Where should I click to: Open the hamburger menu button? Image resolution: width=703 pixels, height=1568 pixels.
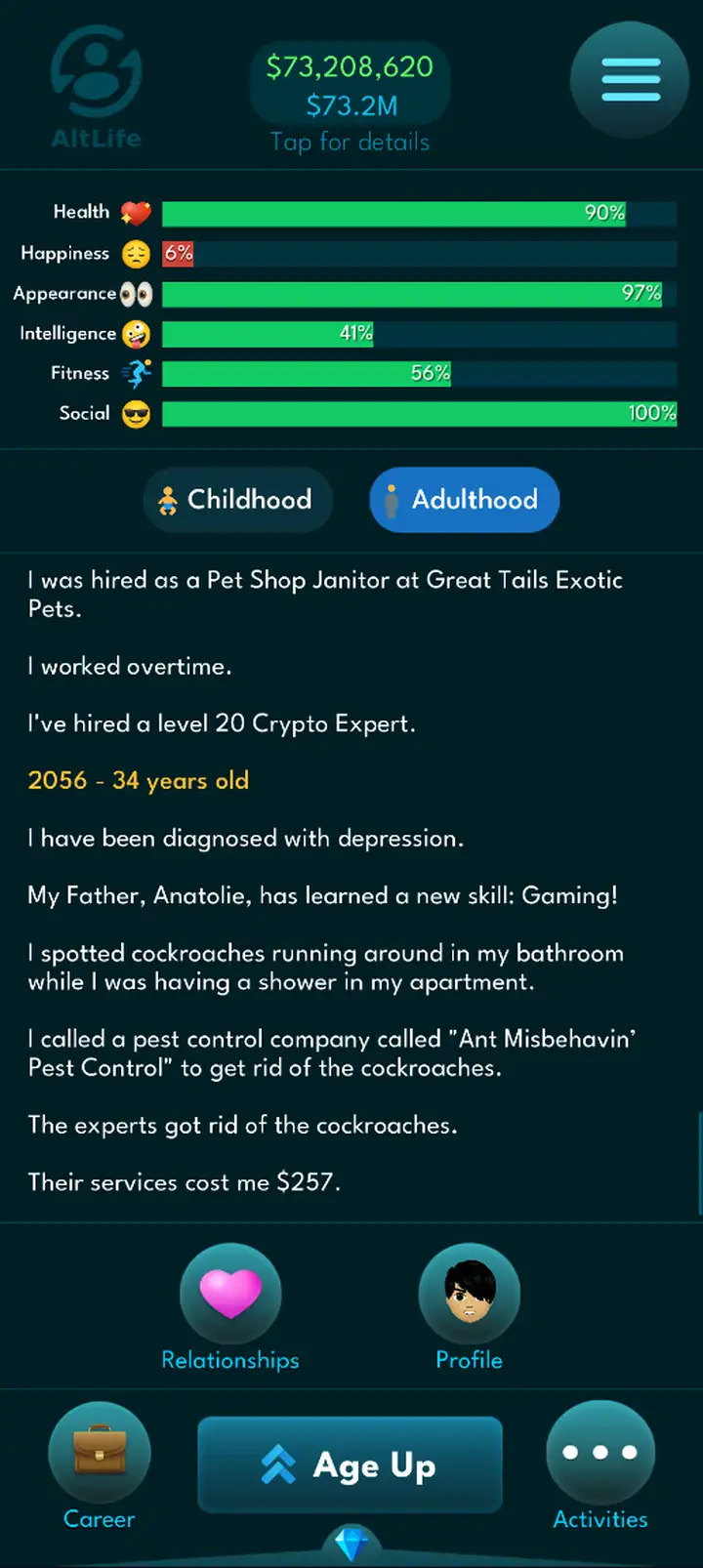pos(630,80)
